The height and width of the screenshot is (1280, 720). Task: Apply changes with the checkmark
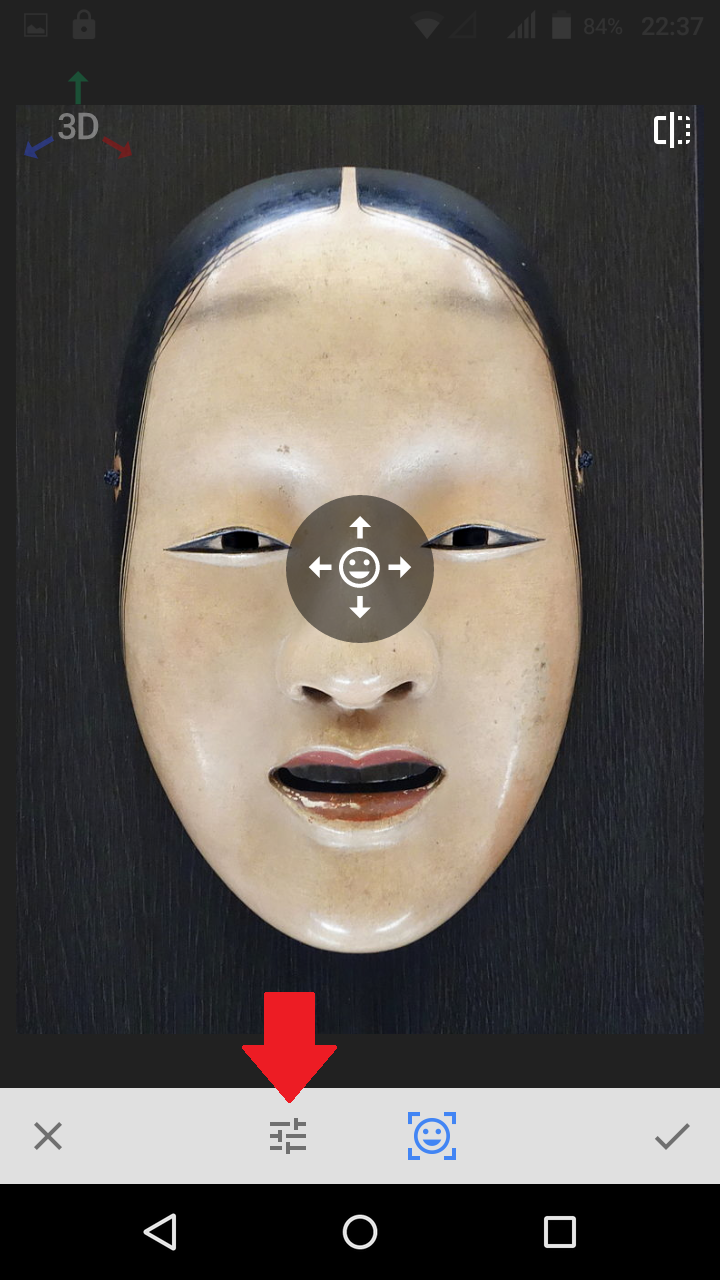(672, 1136)
